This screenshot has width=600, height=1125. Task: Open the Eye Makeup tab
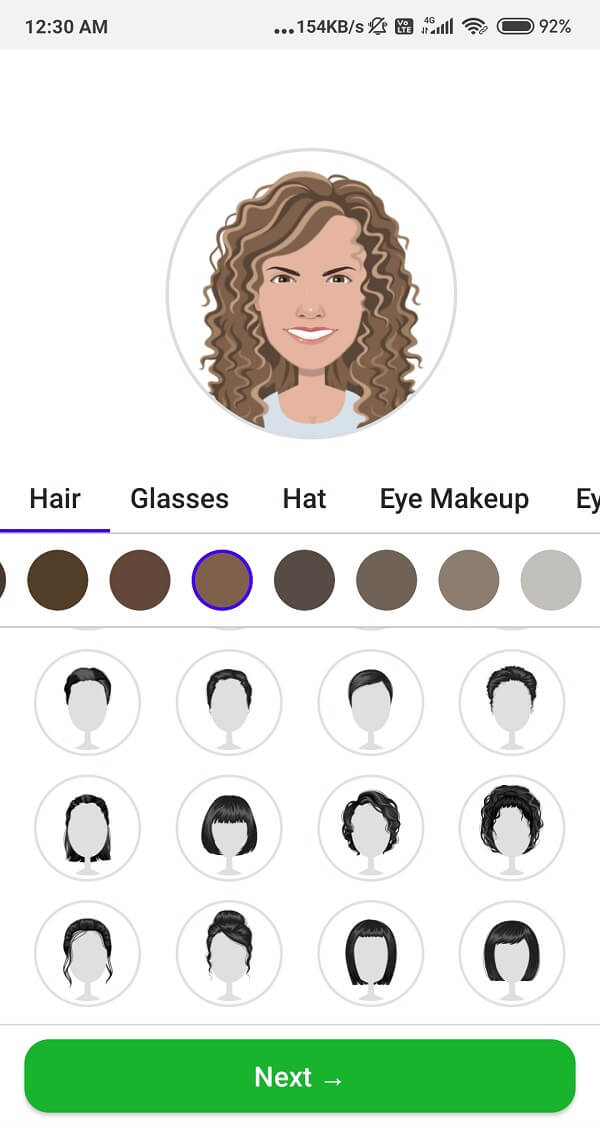(453, 498)
